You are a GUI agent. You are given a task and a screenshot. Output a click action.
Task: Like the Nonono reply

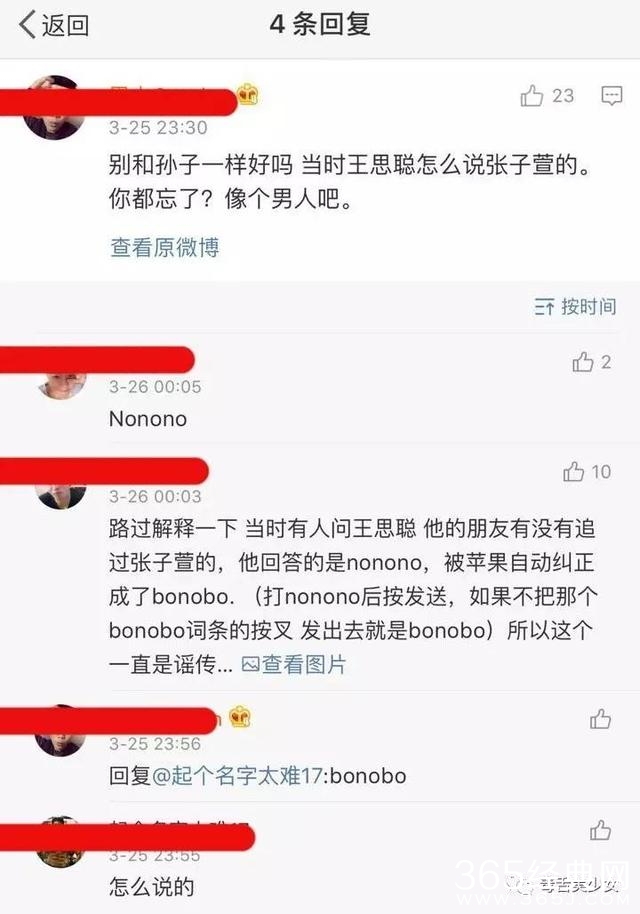[583, 362]
